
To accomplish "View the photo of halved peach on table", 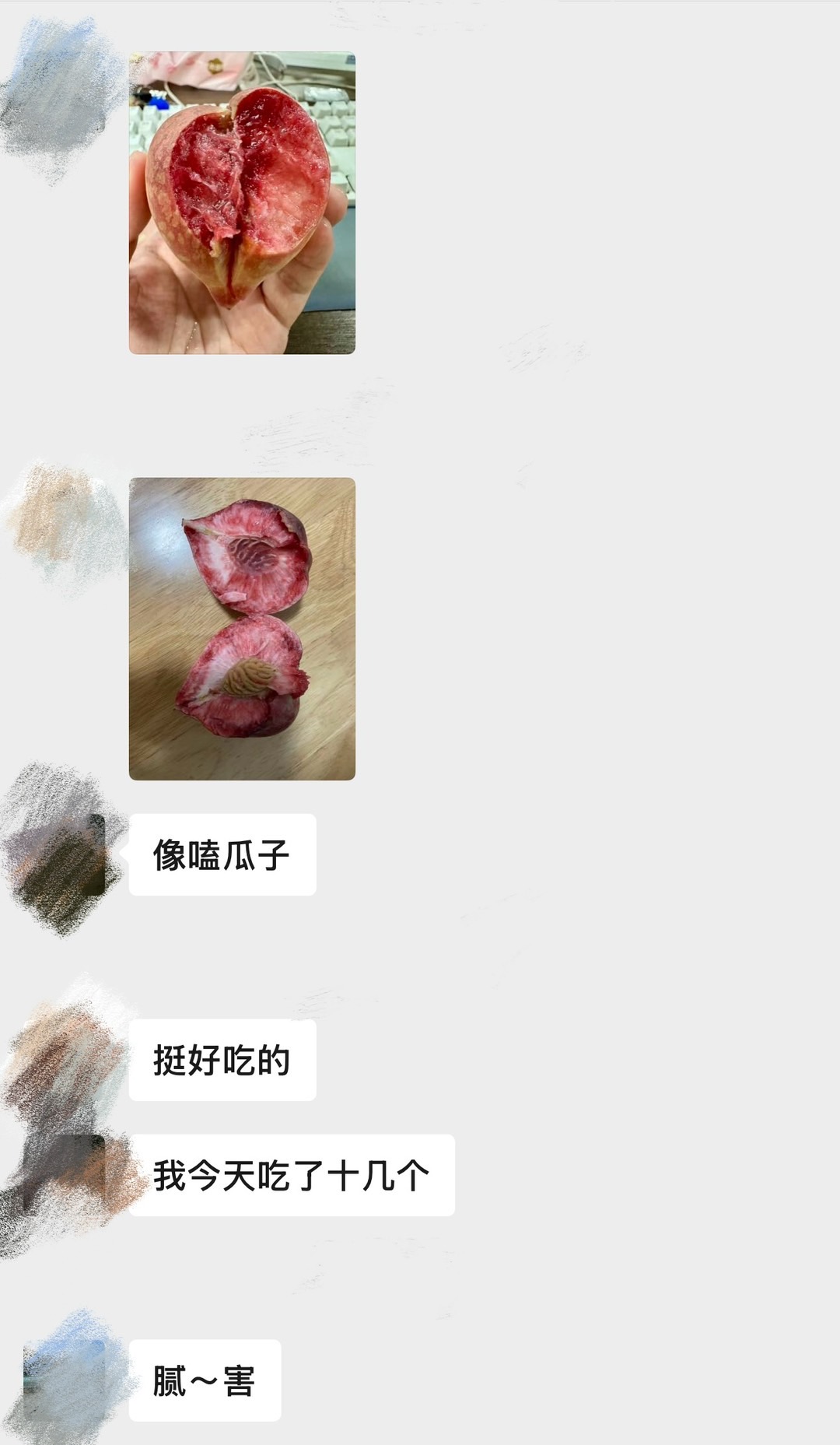I will [x=242, y=629].
